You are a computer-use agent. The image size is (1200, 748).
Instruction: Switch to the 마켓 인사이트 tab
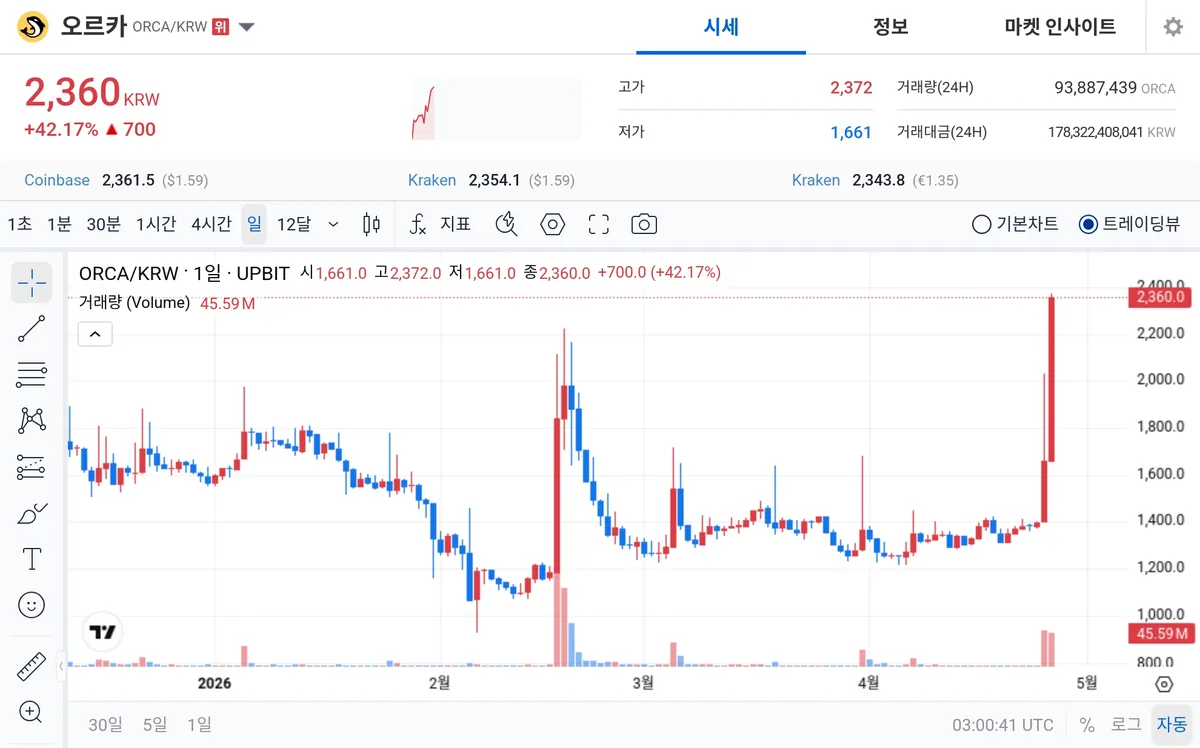(x=1060, y=27)
